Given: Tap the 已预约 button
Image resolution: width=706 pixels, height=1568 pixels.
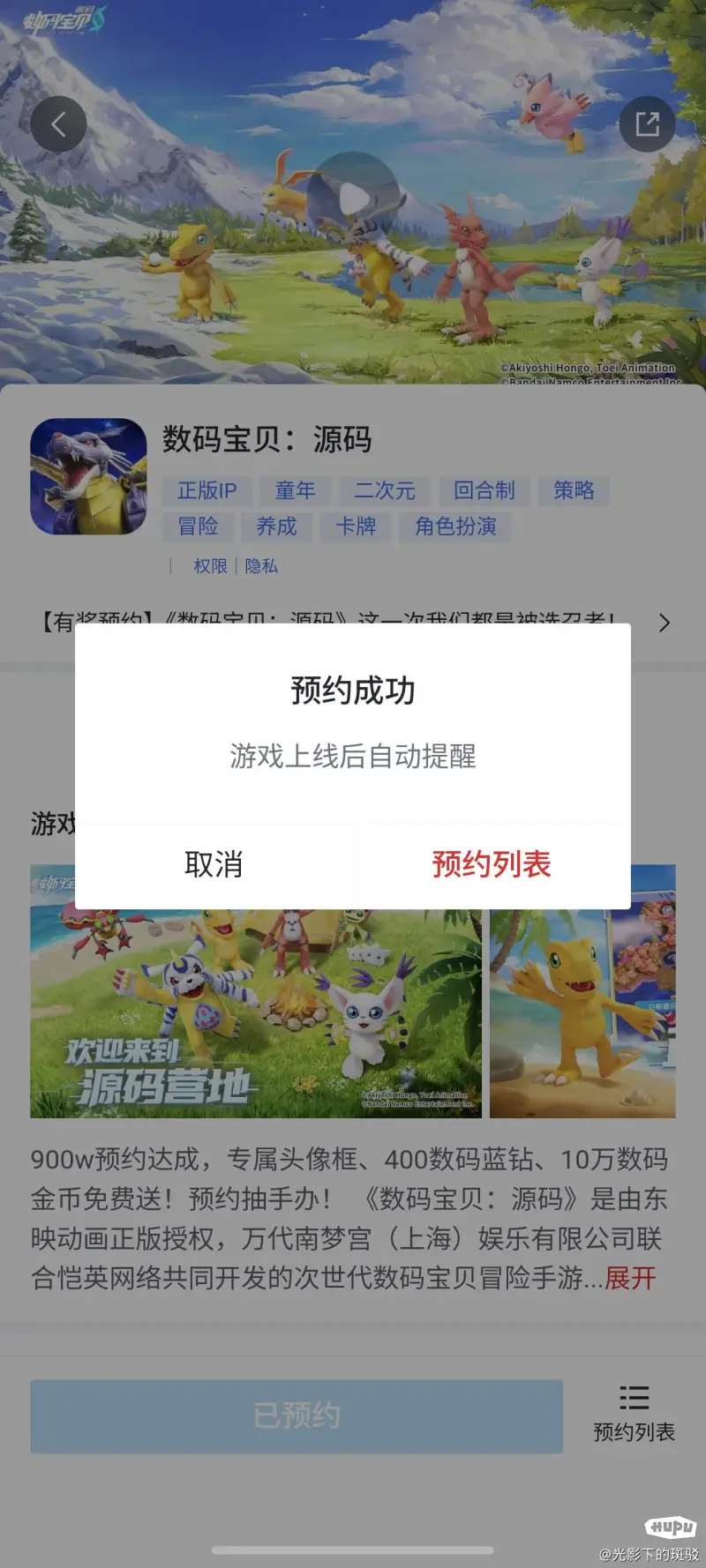Looking at the screenshot, I should pyautogui.click(x=297, y=1416).
